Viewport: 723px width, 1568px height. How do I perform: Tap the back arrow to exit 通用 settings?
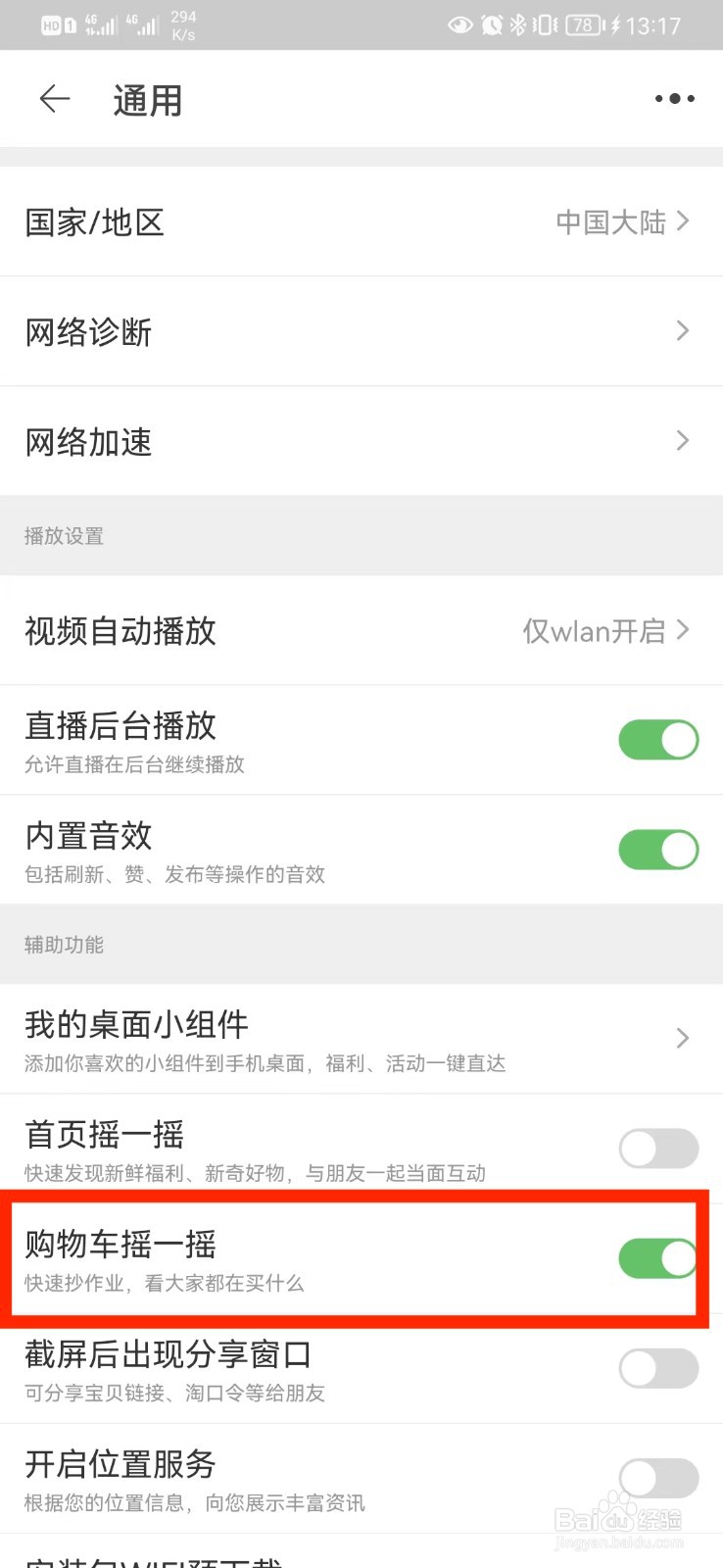(54, 99)
